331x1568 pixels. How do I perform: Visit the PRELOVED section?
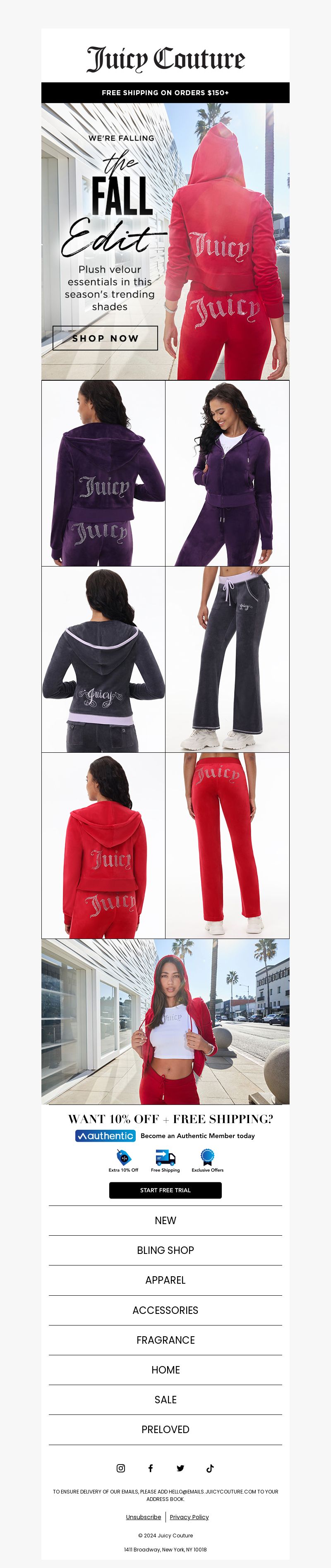point(165,1429)
